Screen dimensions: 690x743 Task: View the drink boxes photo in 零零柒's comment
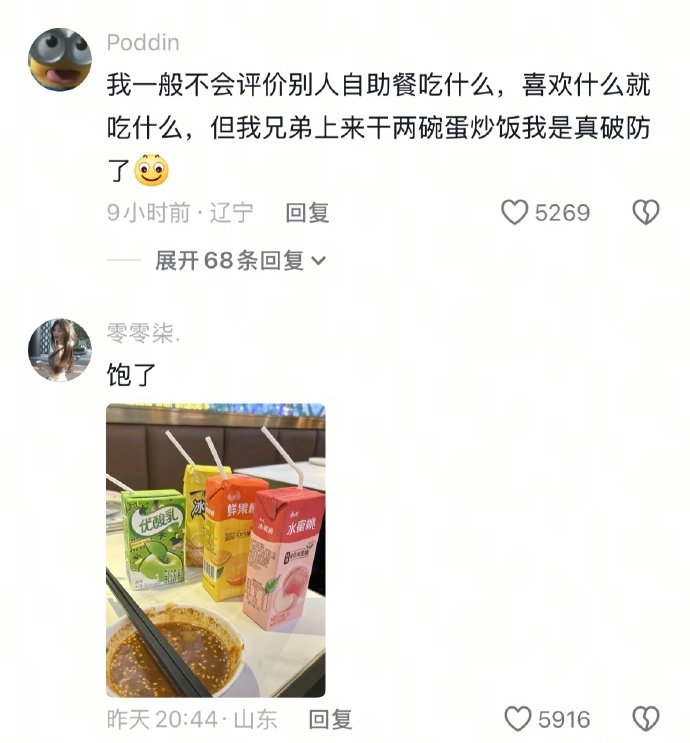pyautogui.click(x=216, y=549)
